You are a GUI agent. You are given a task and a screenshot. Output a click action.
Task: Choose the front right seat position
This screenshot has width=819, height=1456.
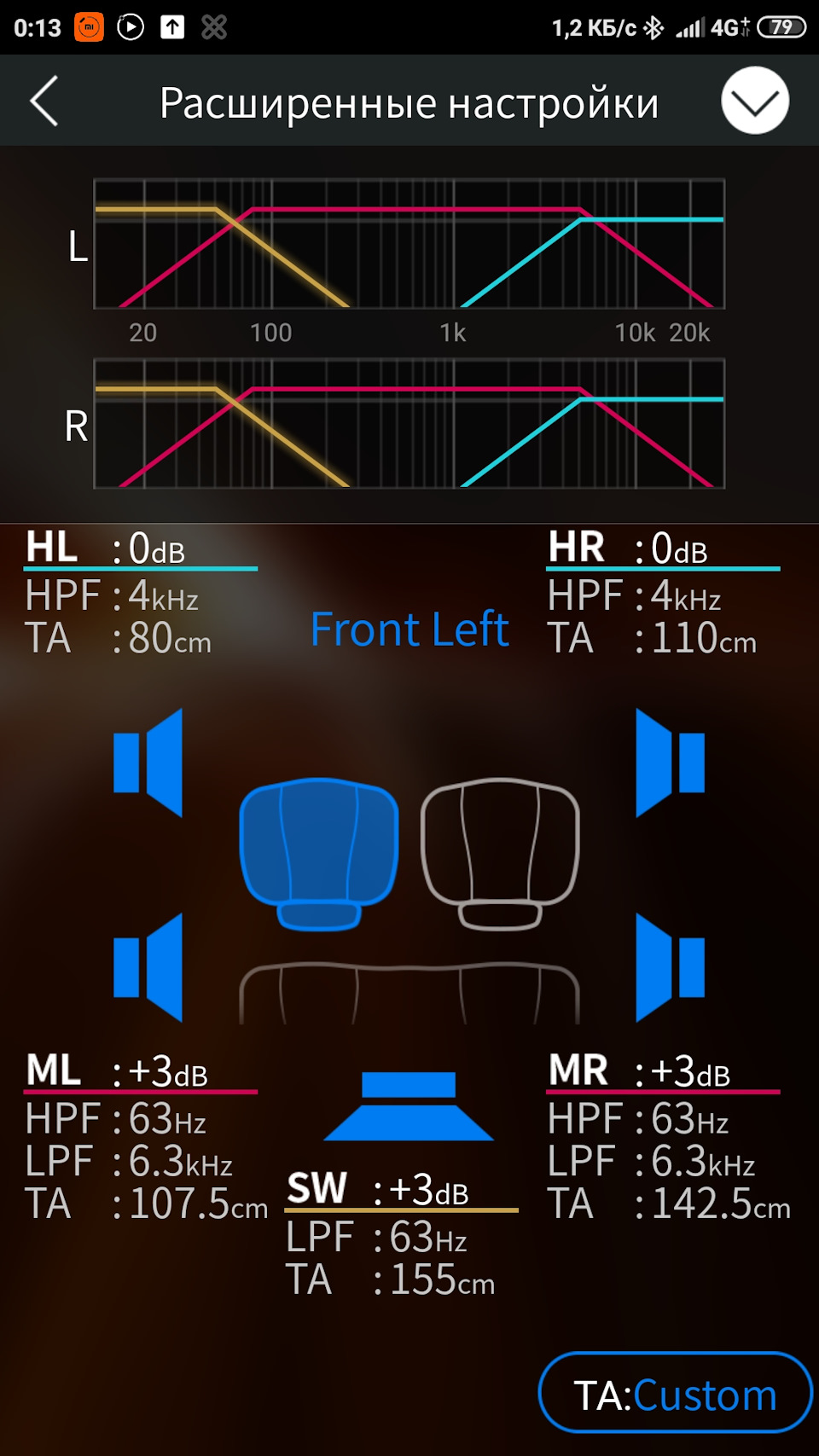[500, 851]
